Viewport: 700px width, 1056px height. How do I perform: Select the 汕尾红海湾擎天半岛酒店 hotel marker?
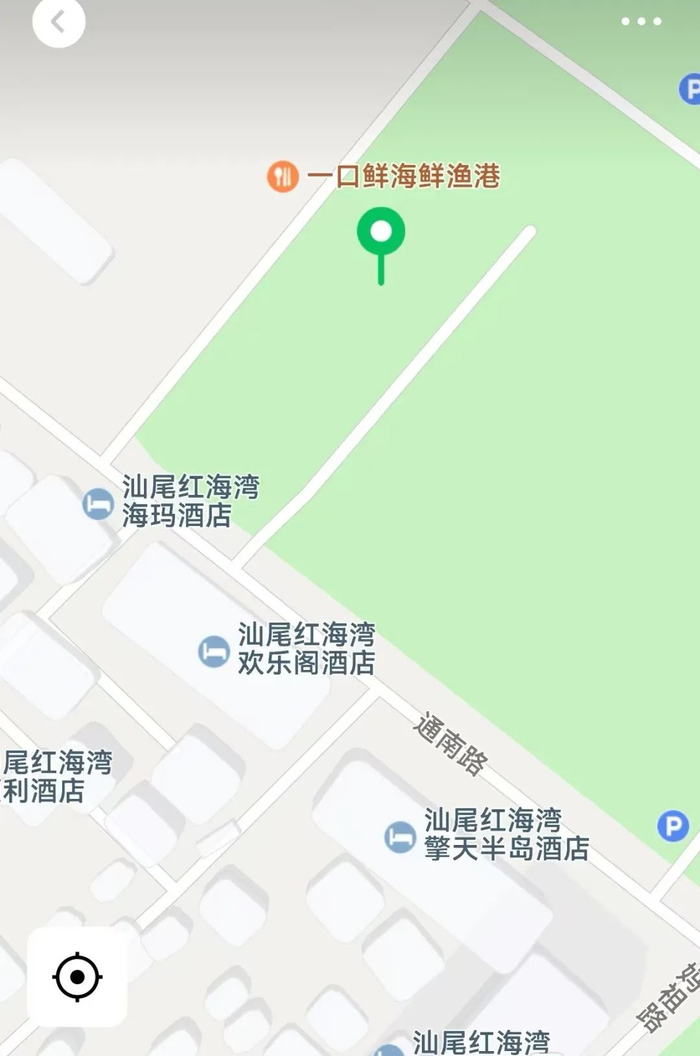tap(400, 836)
